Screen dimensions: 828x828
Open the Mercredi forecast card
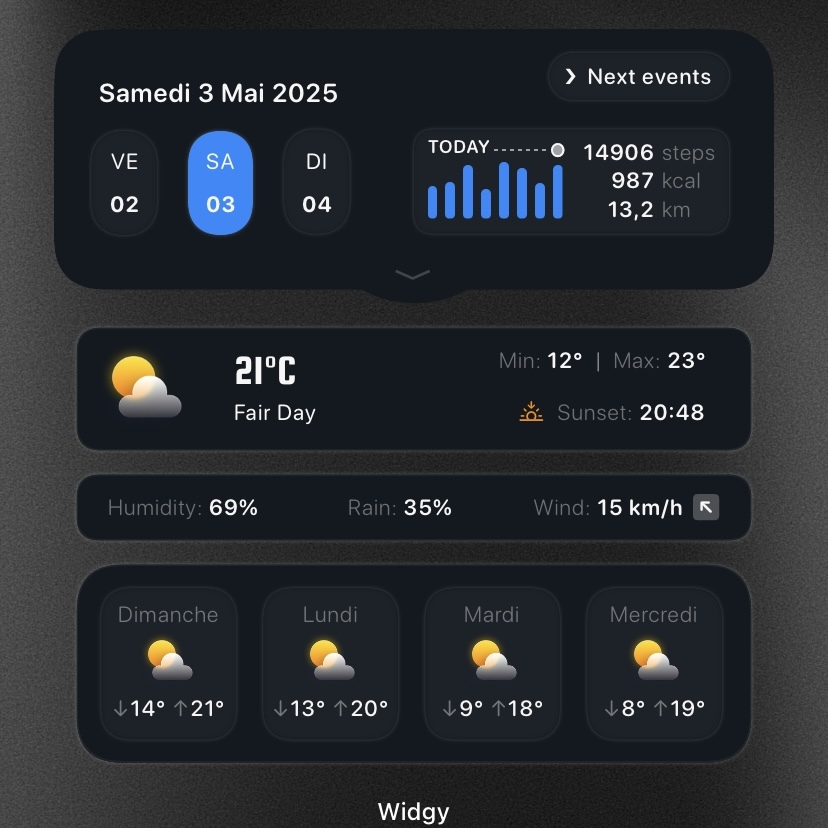653,664
